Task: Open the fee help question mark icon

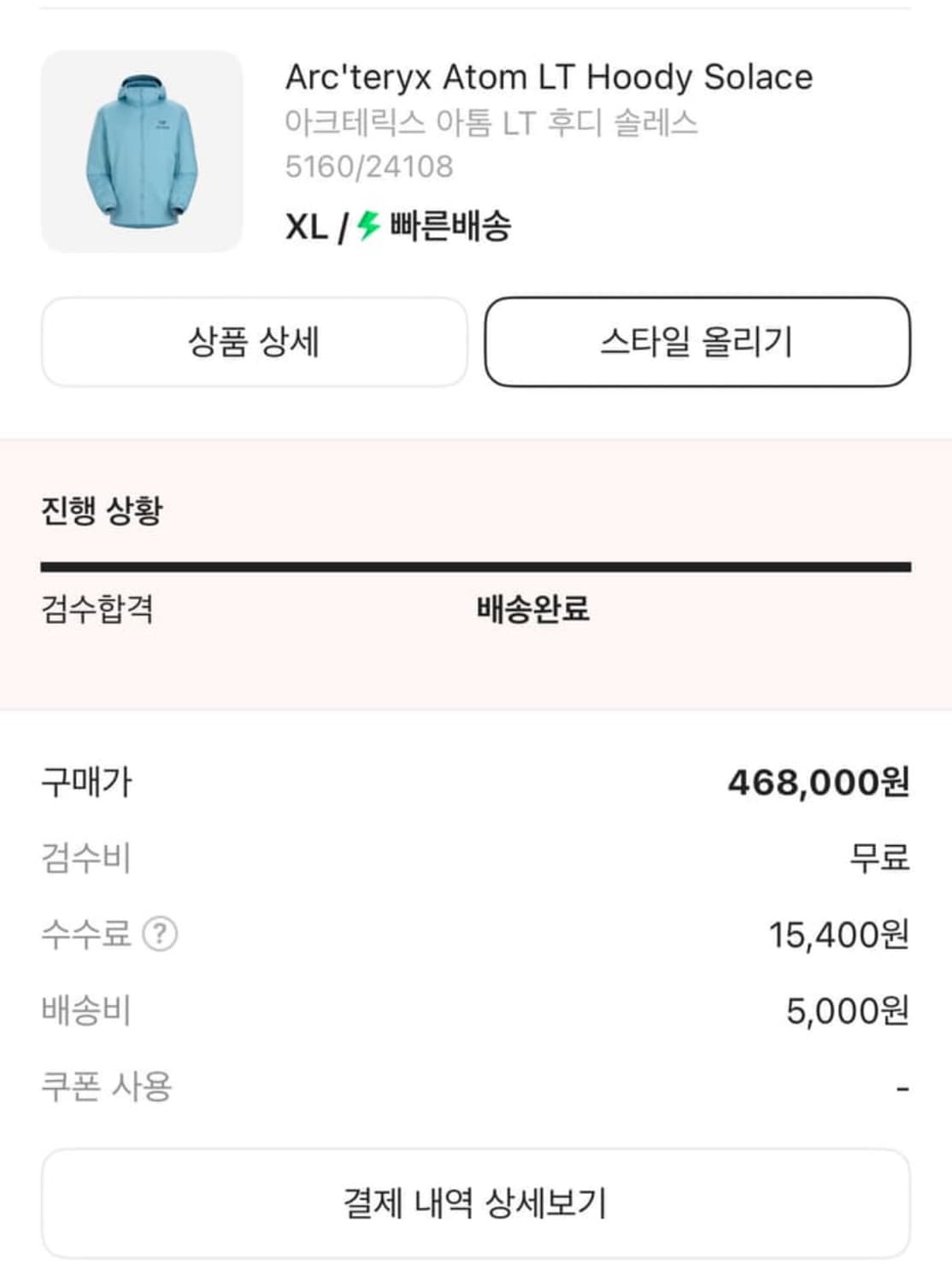Action: tap(158, 936)
